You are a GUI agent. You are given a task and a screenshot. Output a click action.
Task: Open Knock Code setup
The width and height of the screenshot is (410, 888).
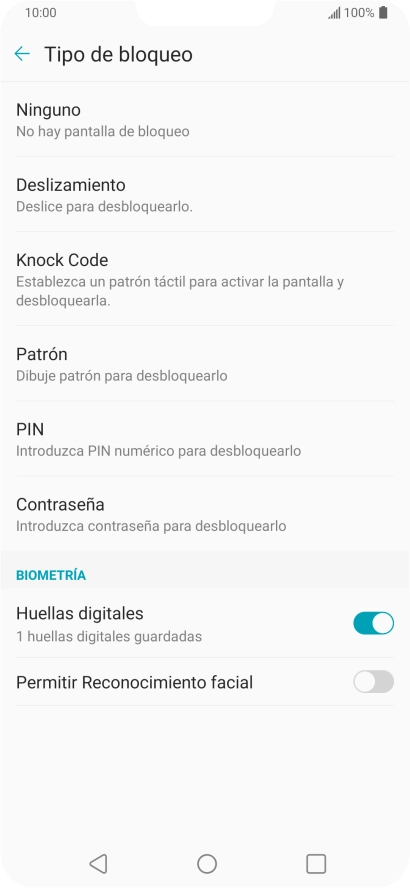[205, 279]
